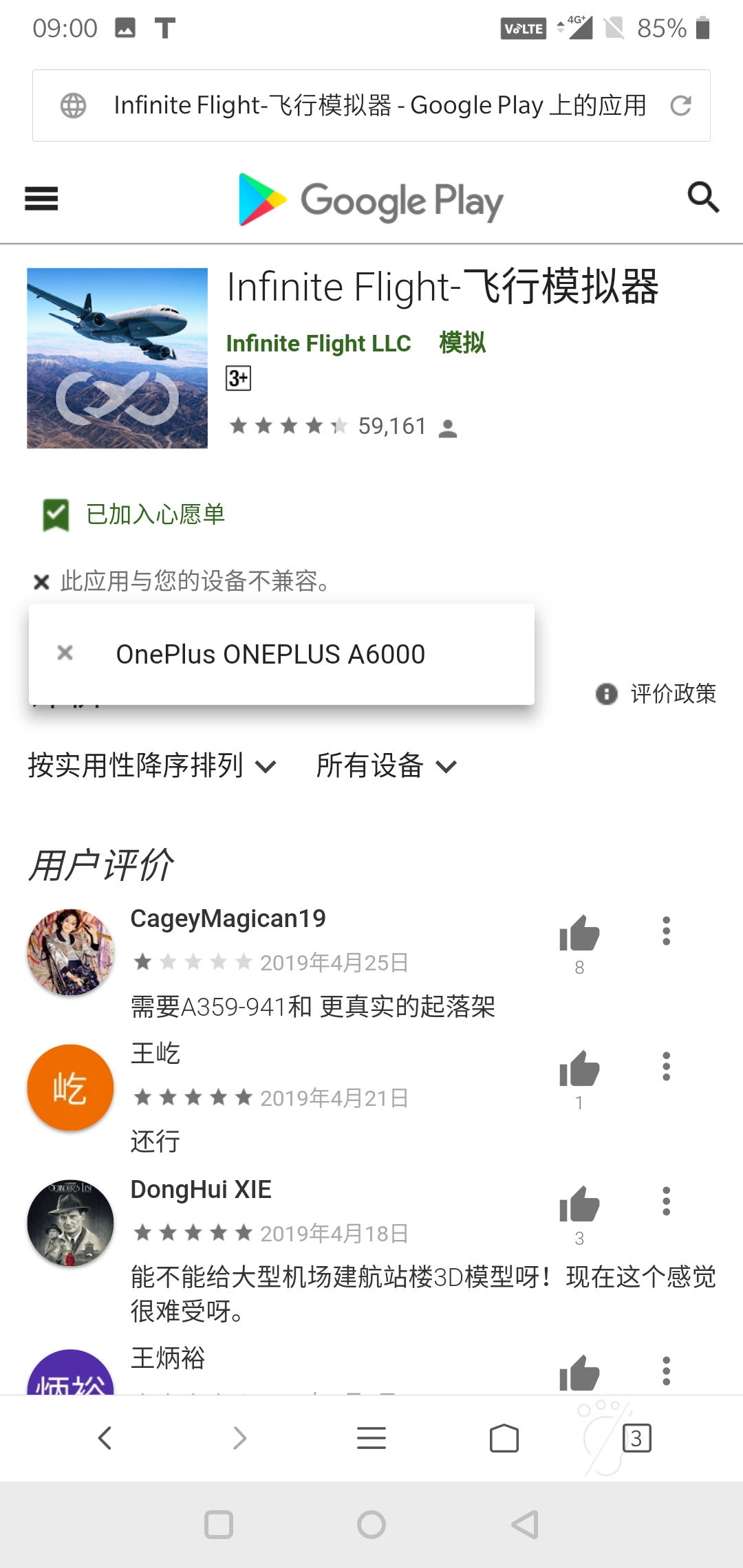Expand the 所有设备 device filter

[x=386, y=765]
